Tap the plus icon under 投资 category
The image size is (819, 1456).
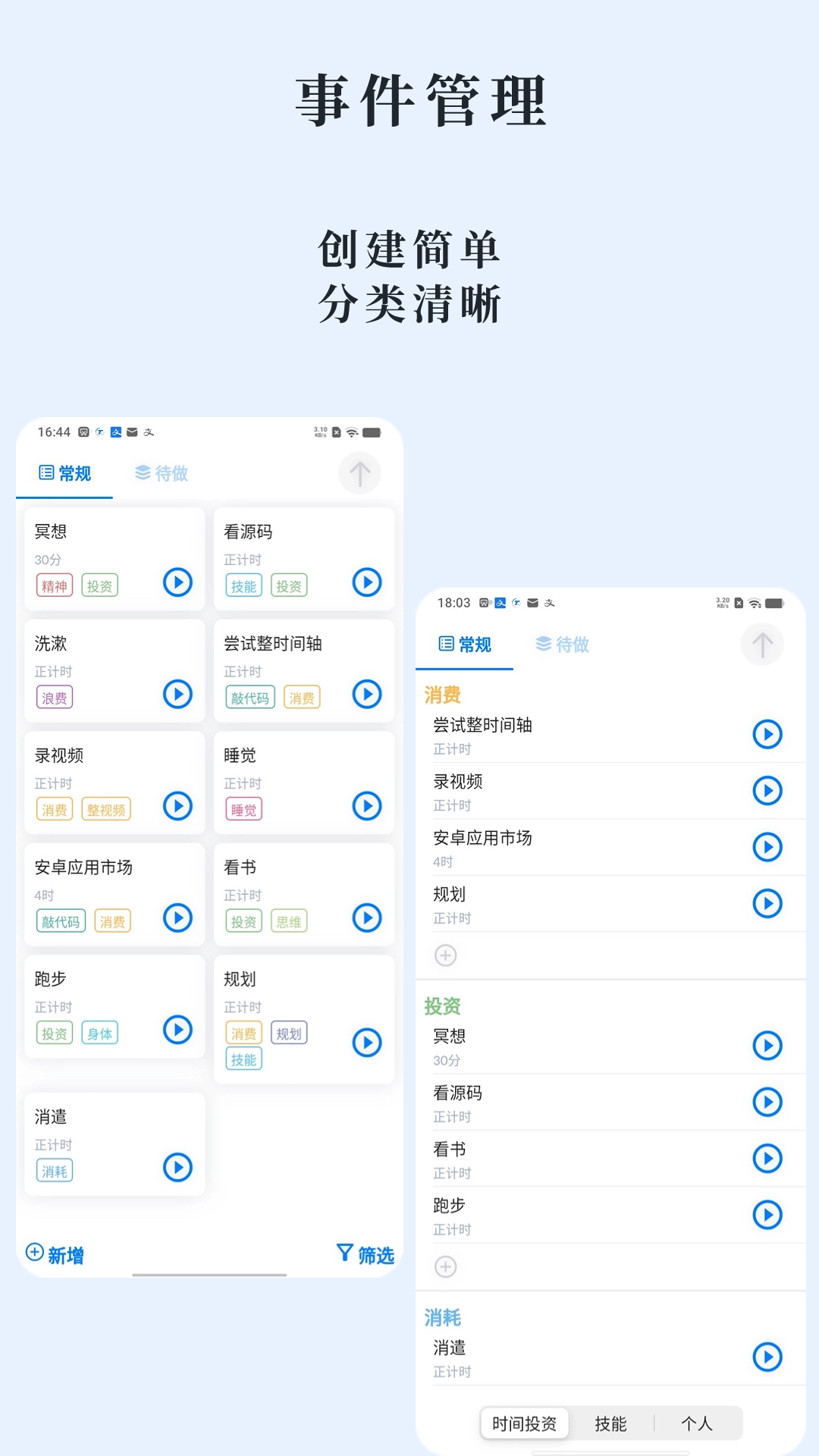pyautogui.click(x=446, y=1266)
